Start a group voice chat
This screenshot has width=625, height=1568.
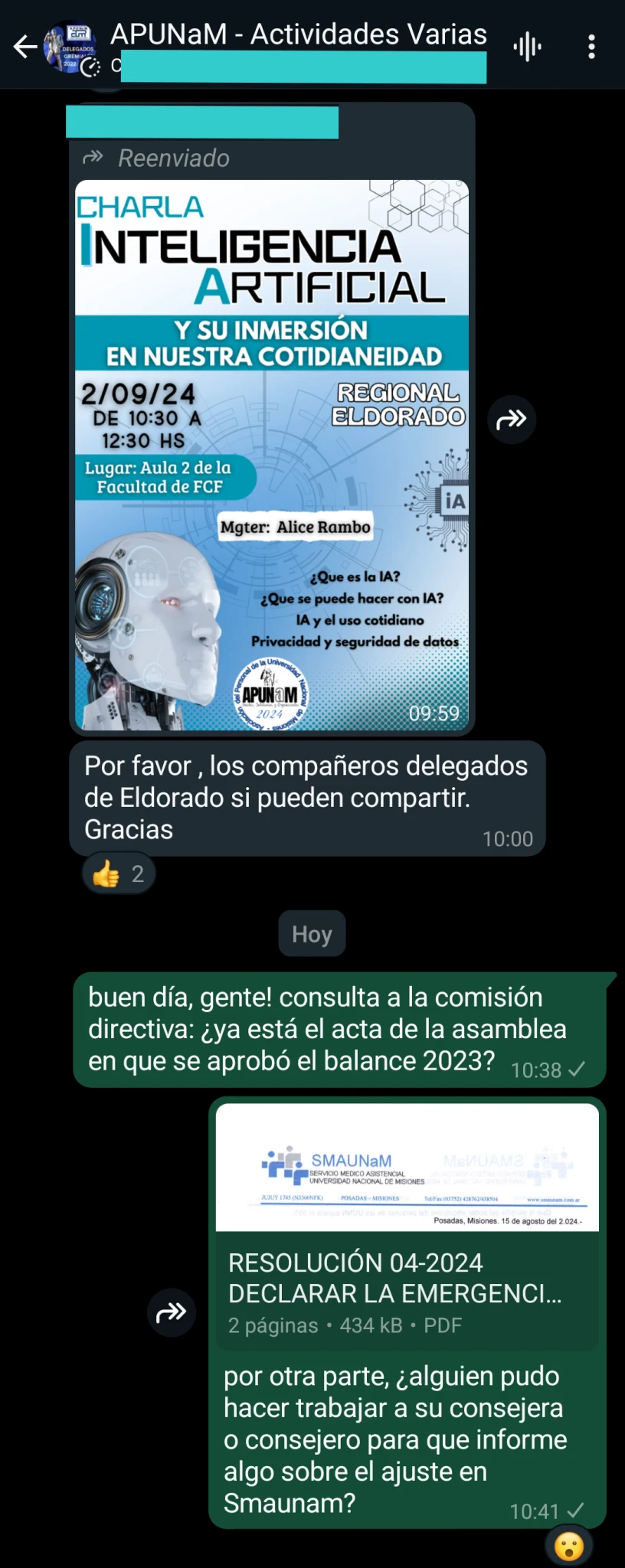point(527,47)
